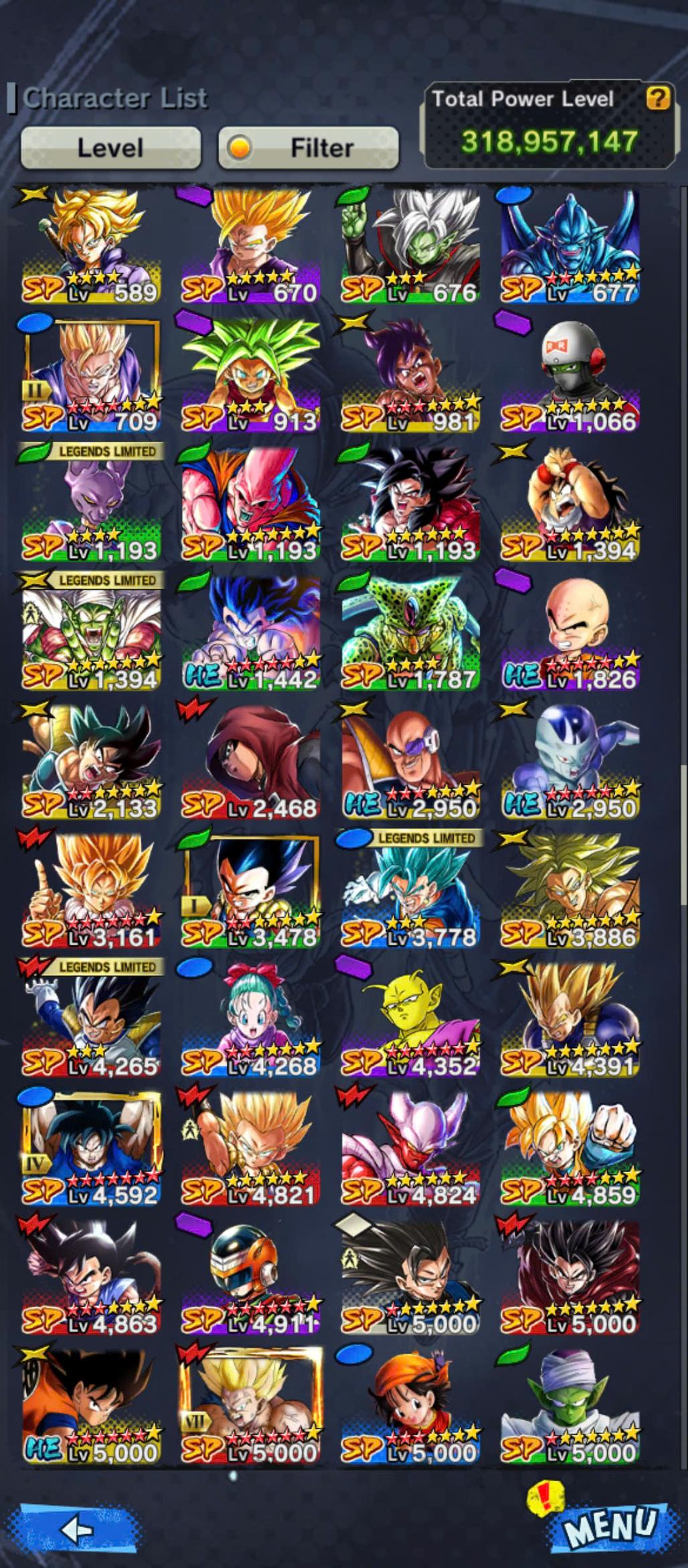
Task: Open the character card at Lv 1,787
Action: tap(410, 632)
